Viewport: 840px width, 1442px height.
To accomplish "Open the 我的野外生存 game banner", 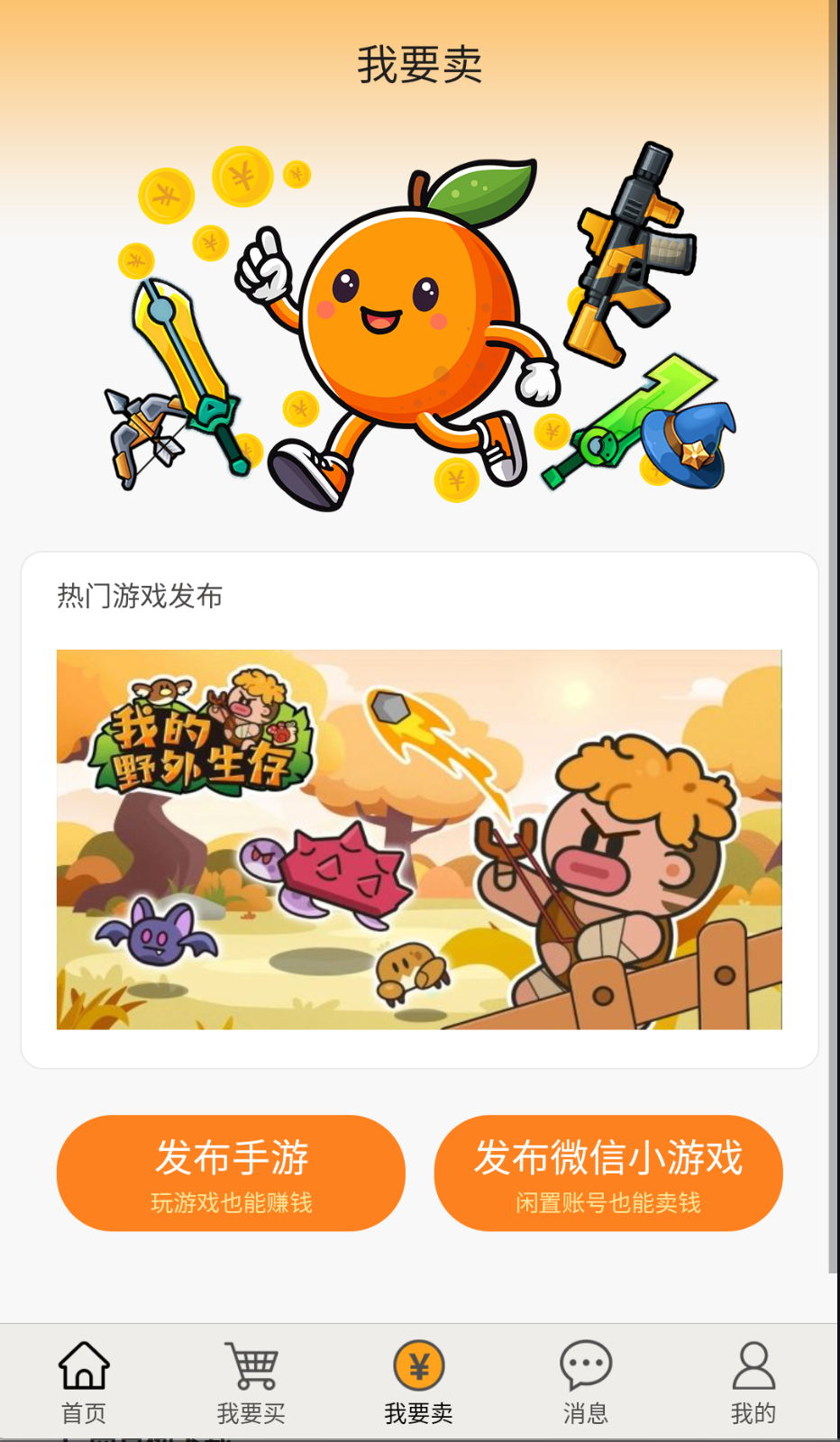I will pos(419,839).
